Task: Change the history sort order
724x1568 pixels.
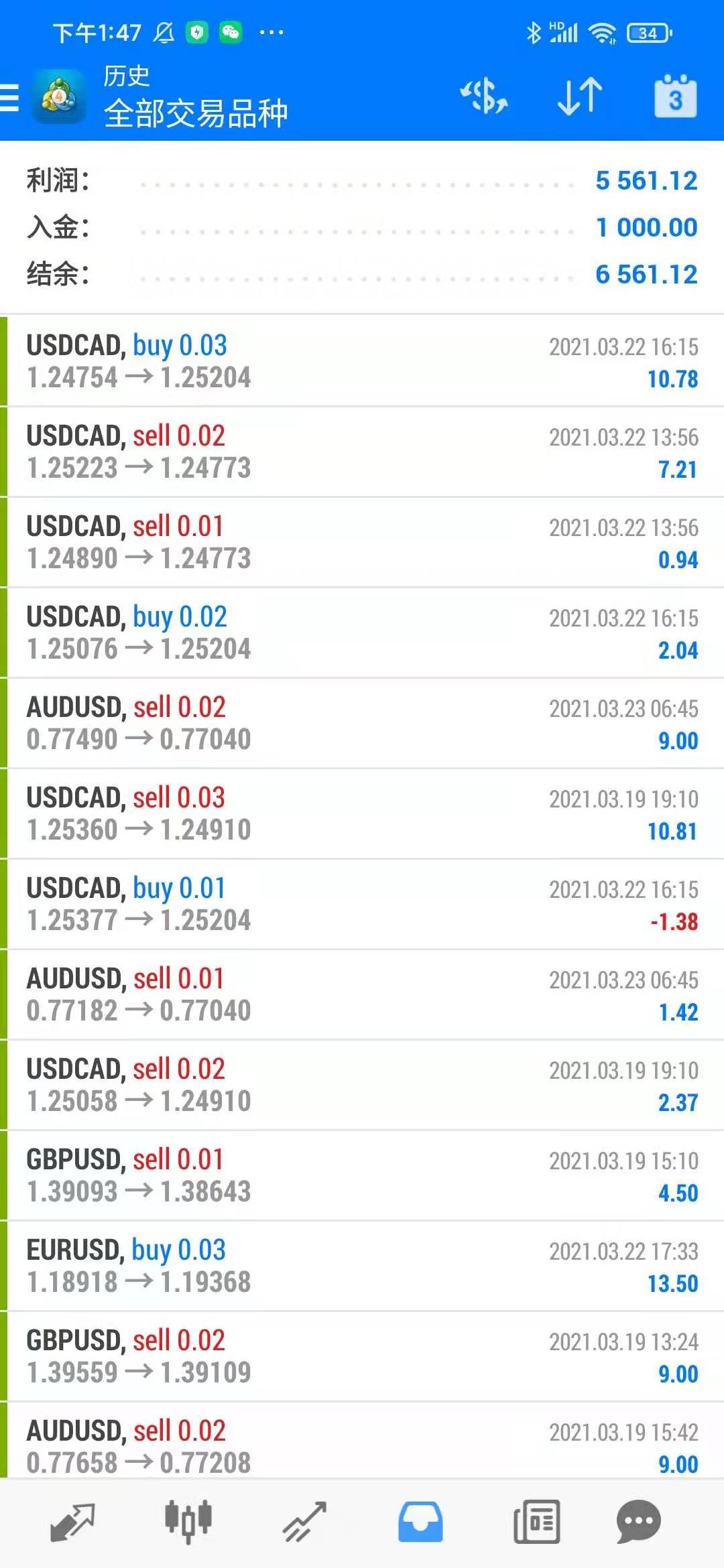Action: pyautogui.click(x=580, y=96)
